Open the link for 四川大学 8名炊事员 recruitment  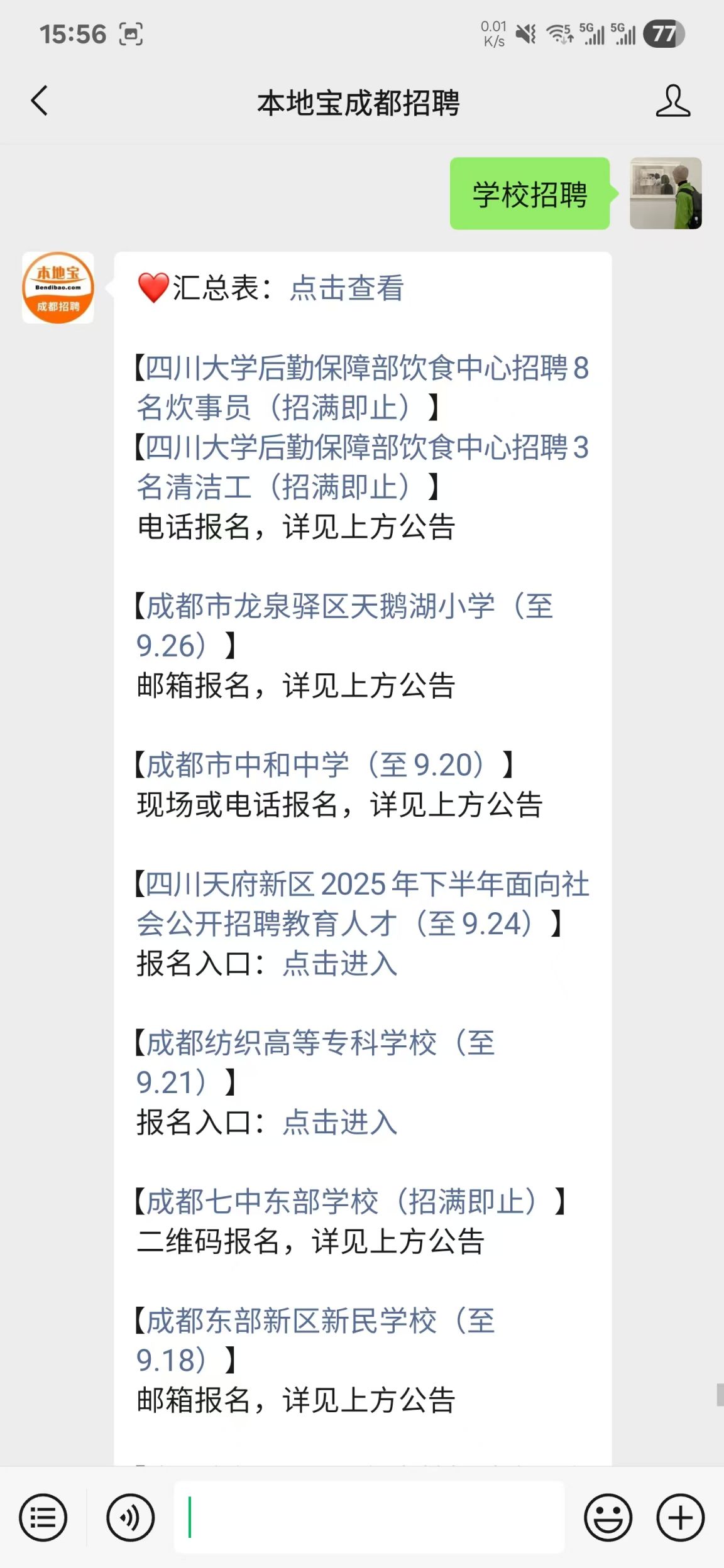click(x=363, y=388)
